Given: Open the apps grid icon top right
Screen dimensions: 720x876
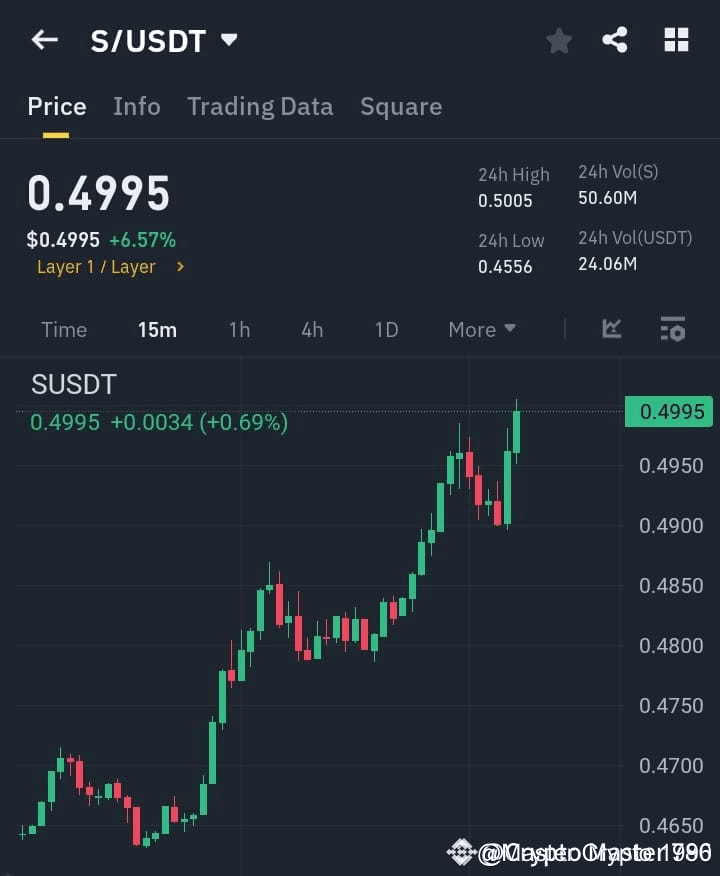Looking at the screenshot, I should pos(676,40).
